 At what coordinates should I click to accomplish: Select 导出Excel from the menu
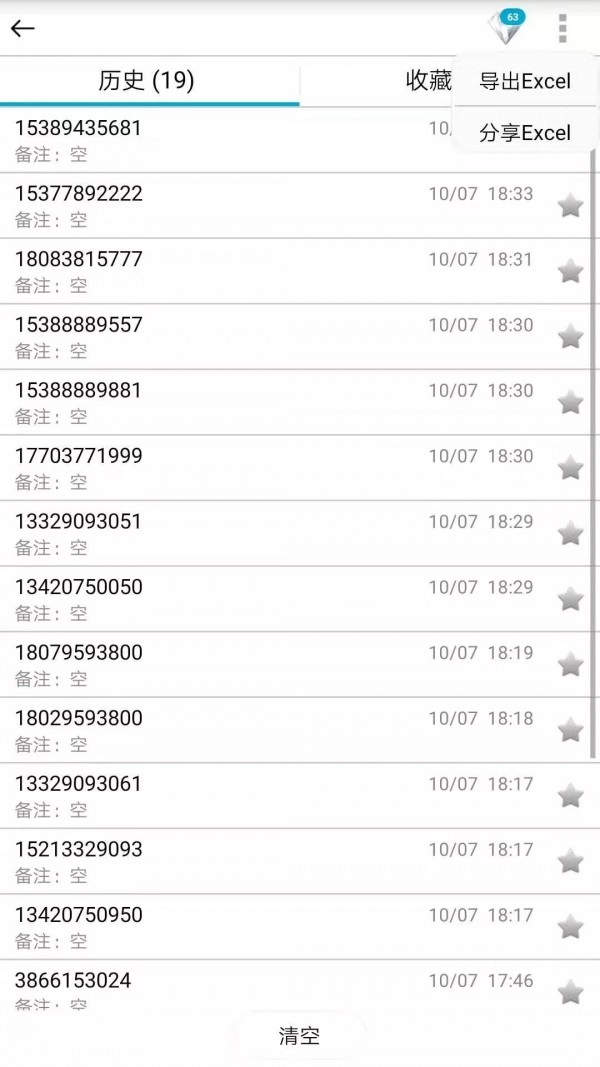click(525, 82)
